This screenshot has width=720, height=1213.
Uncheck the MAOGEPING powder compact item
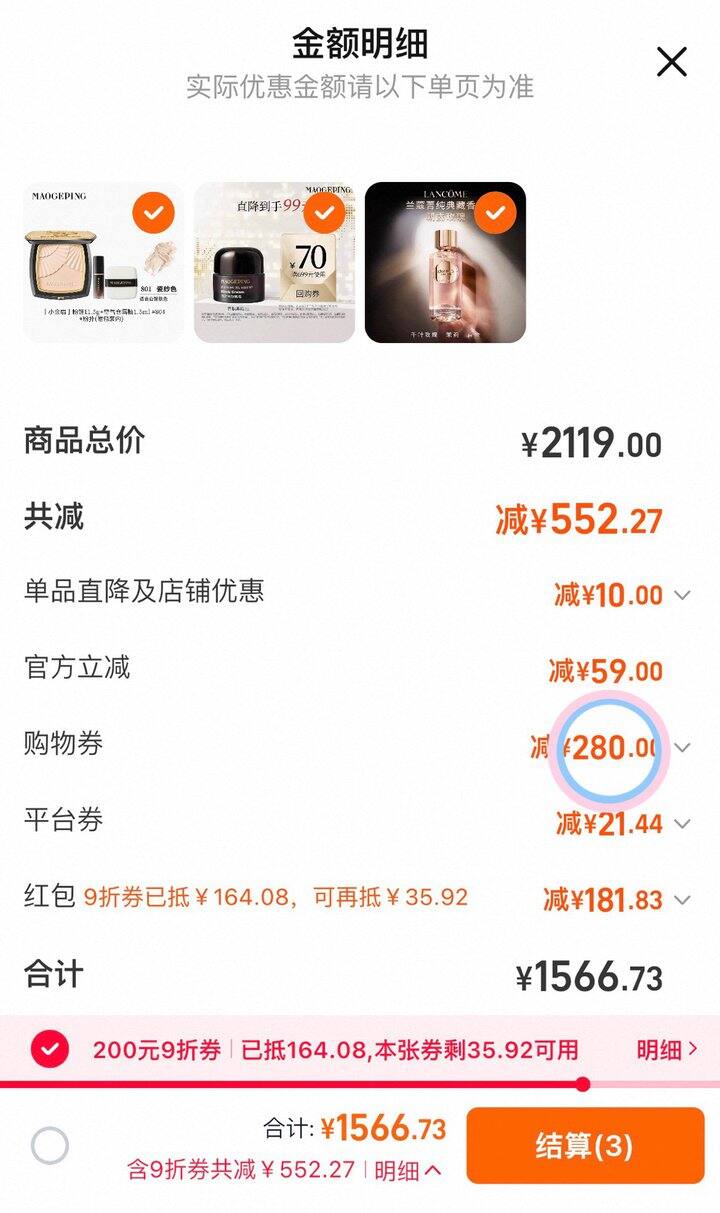153,212
